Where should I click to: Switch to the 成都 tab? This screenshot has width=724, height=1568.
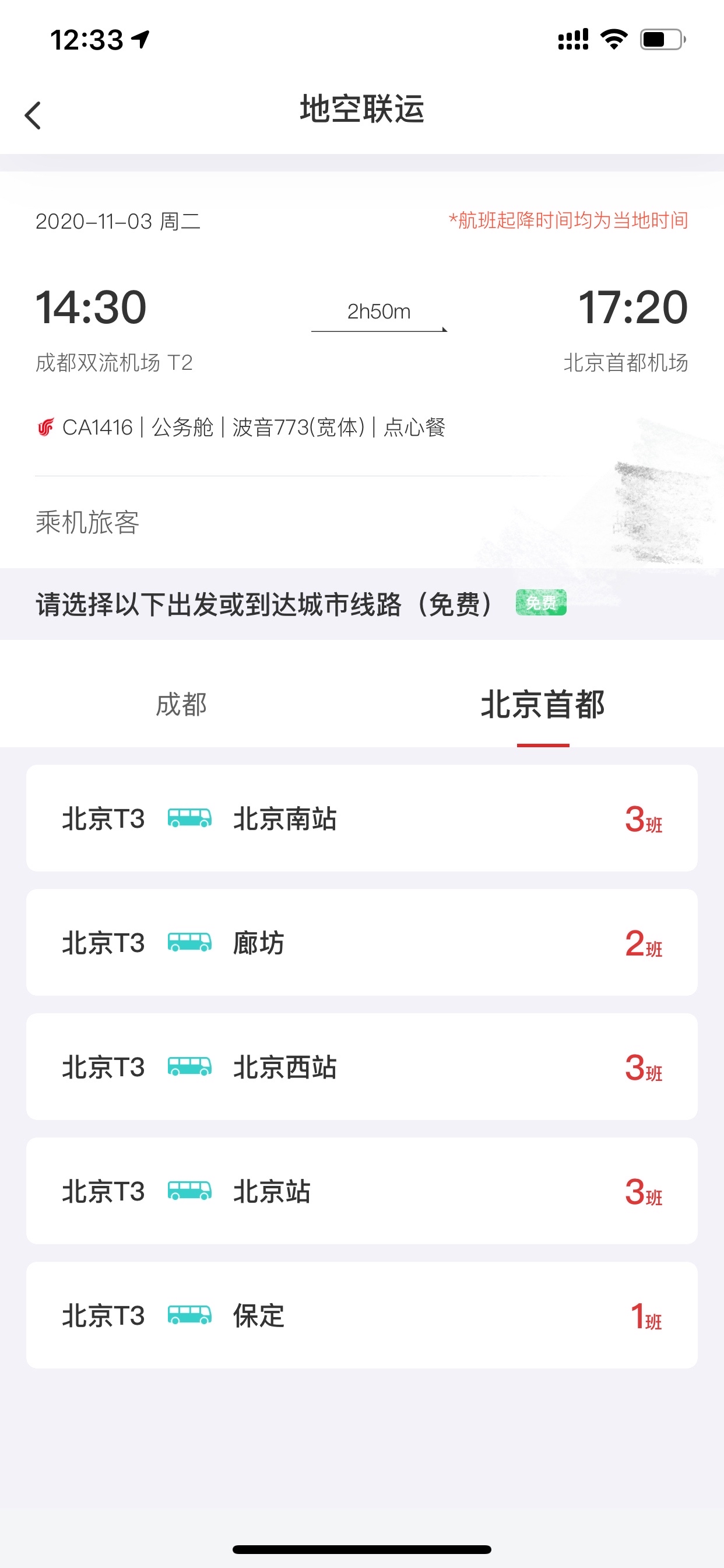(x=181, y=704)
